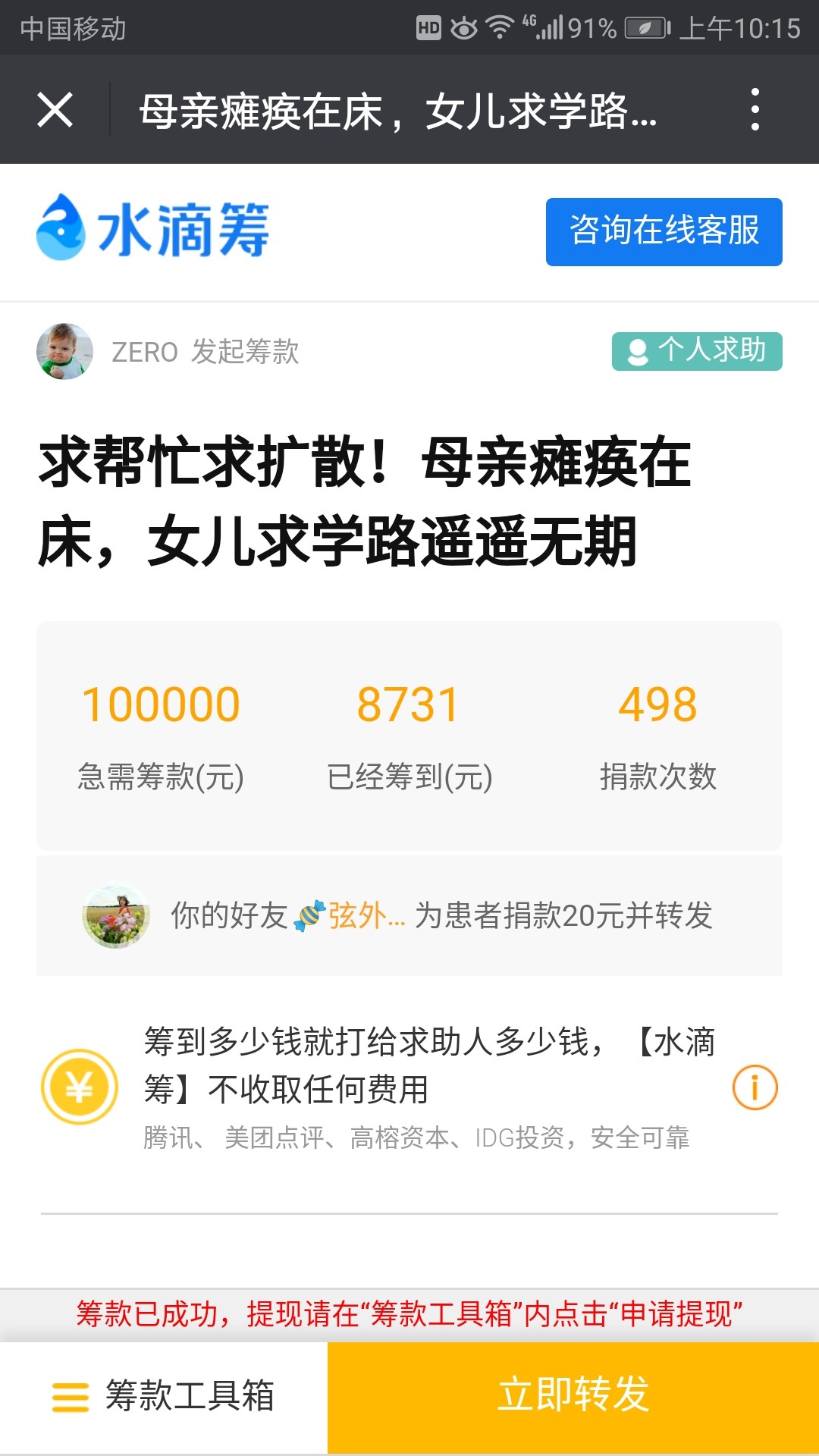Open the three-dot overflow menu
The height and width of the screenshot is (1456, 819).
tap(755, 110)
